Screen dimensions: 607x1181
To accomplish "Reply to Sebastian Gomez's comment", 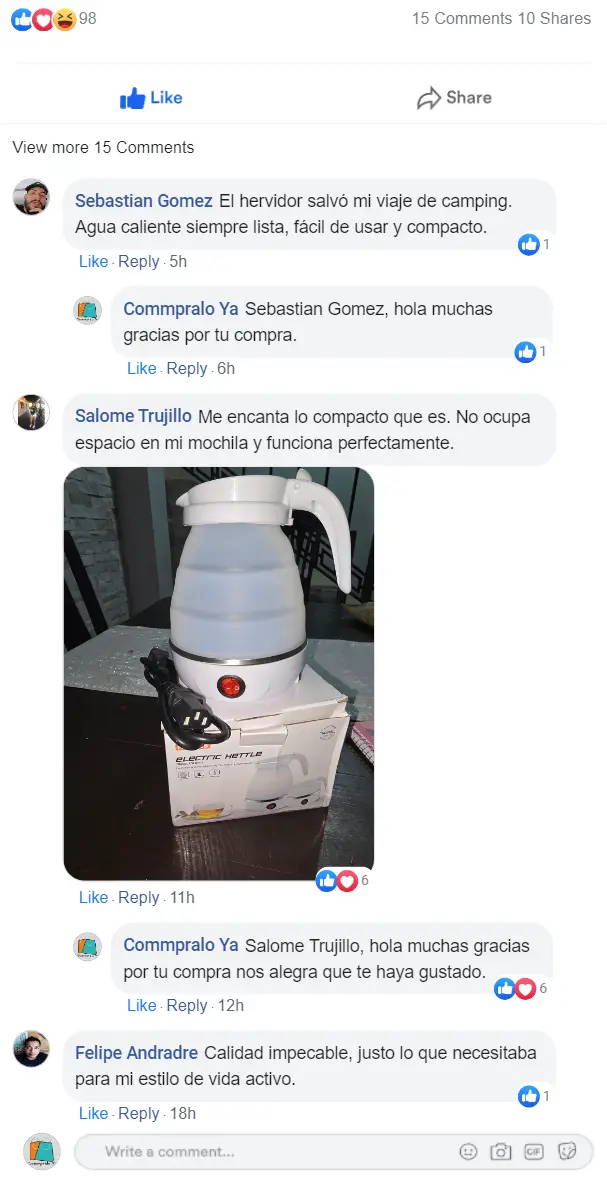I will tap(138, 261).
